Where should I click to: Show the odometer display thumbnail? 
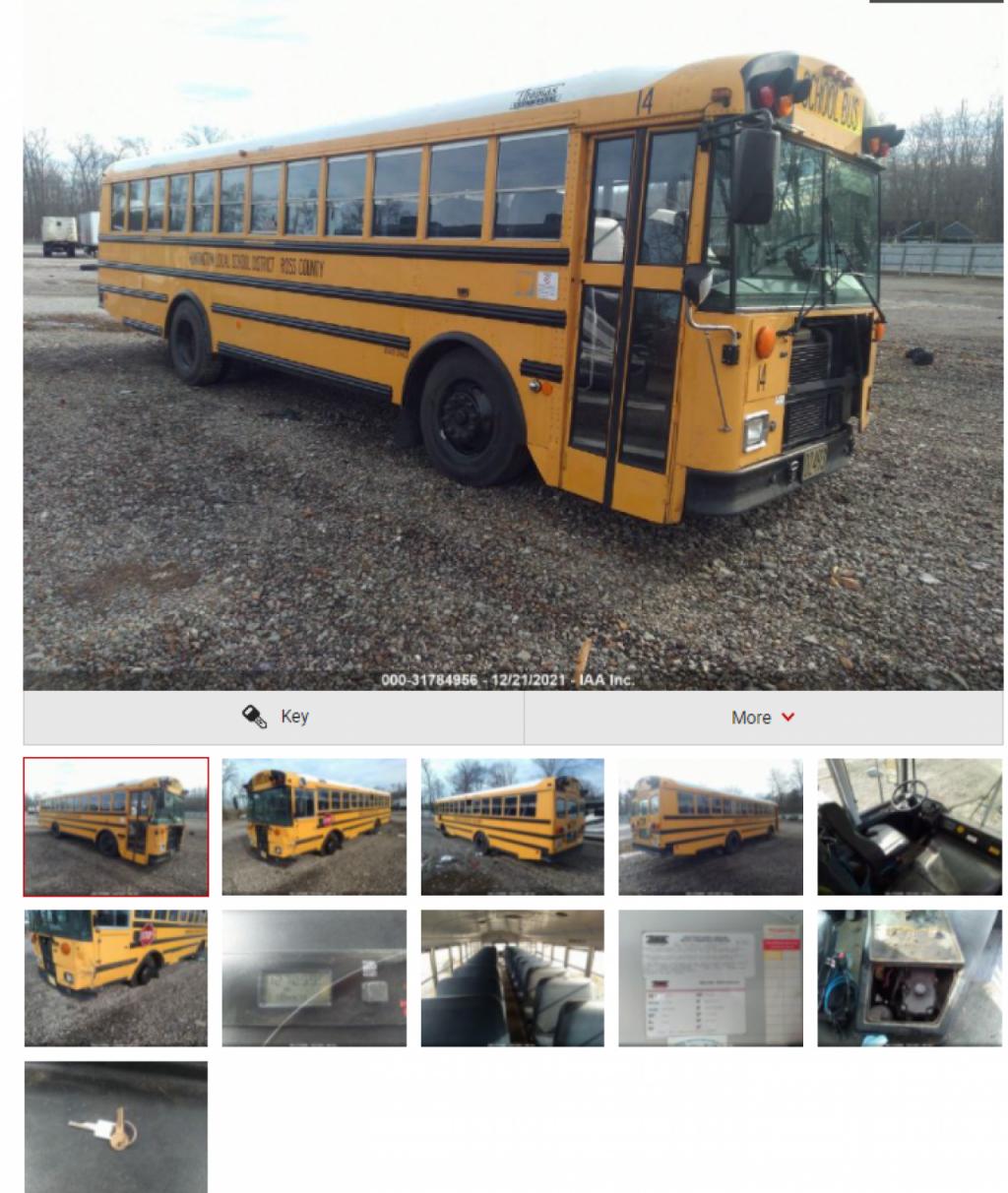314,977
